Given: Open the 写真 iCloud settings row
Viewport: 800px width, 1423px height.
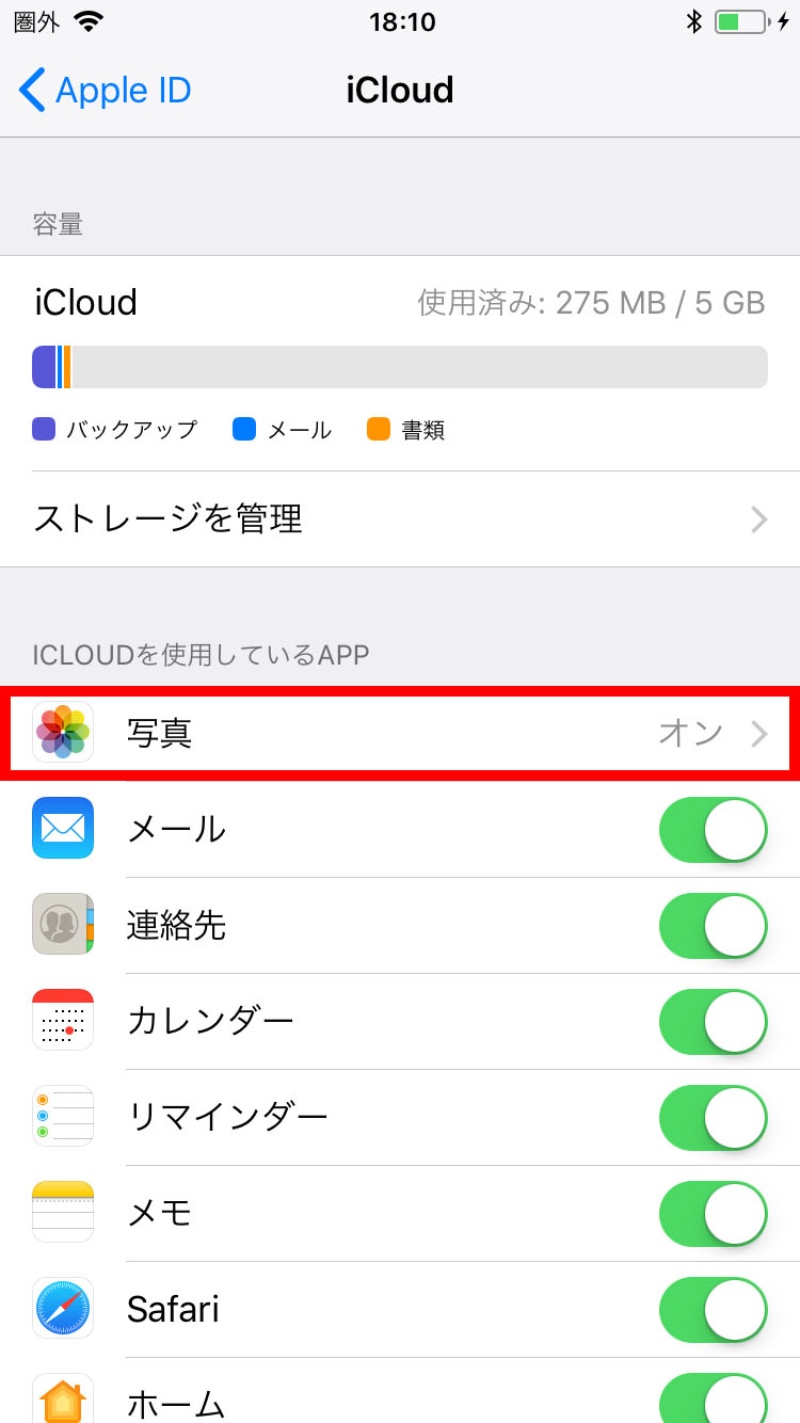Looking at the screenshot, I should pyautogui.click(x=400, y=734).
